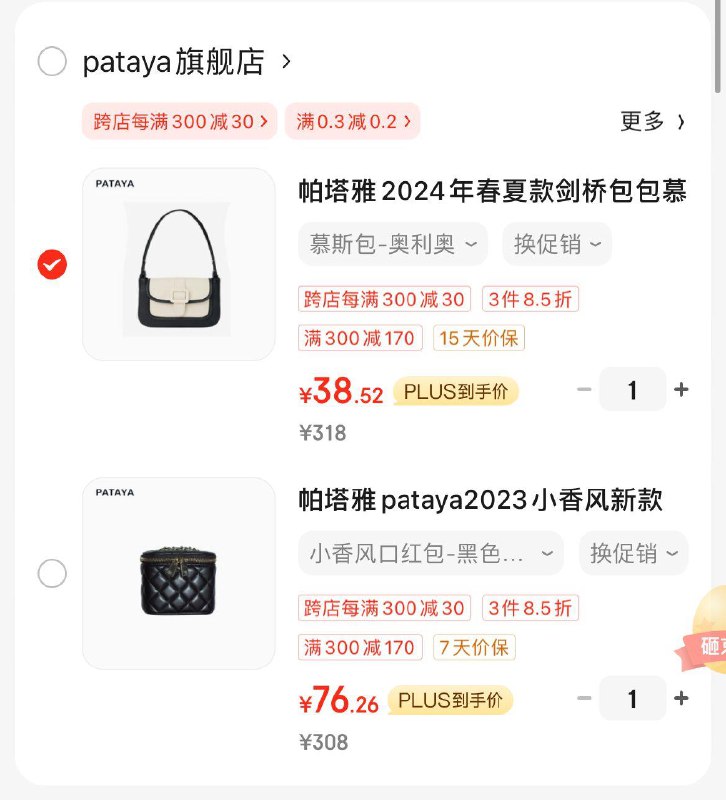Select all items from pataya旗舰店

pyautogui.click(x=52, y=62)
